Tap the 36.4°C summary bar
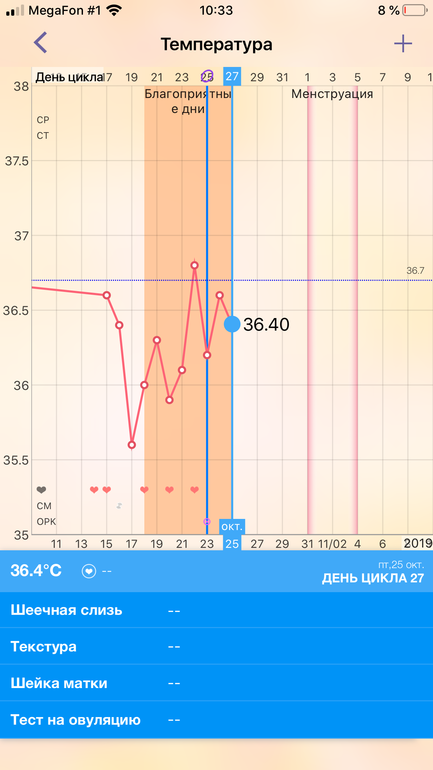The width and height of the screenshot is (433, 770). (216, 571)
